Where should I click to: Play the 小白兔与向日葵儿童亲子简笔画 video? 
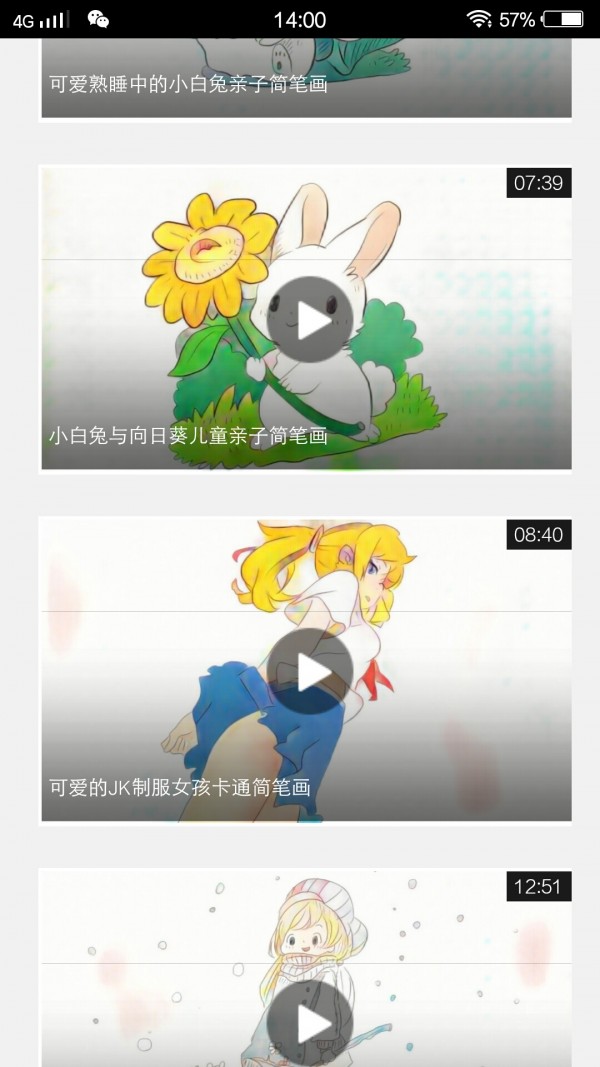tap(310, 320)
